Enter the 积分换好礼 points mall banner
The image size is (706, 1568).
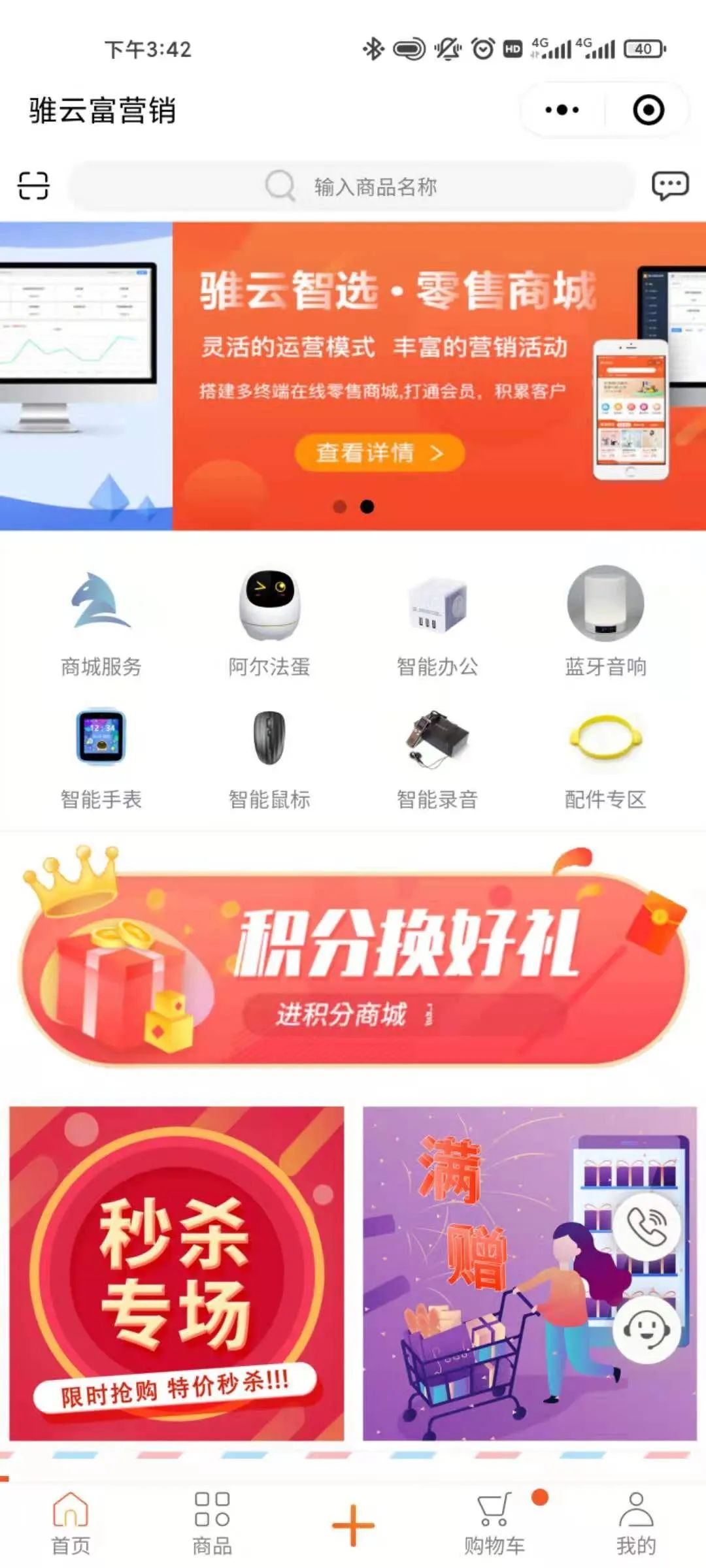353,967
